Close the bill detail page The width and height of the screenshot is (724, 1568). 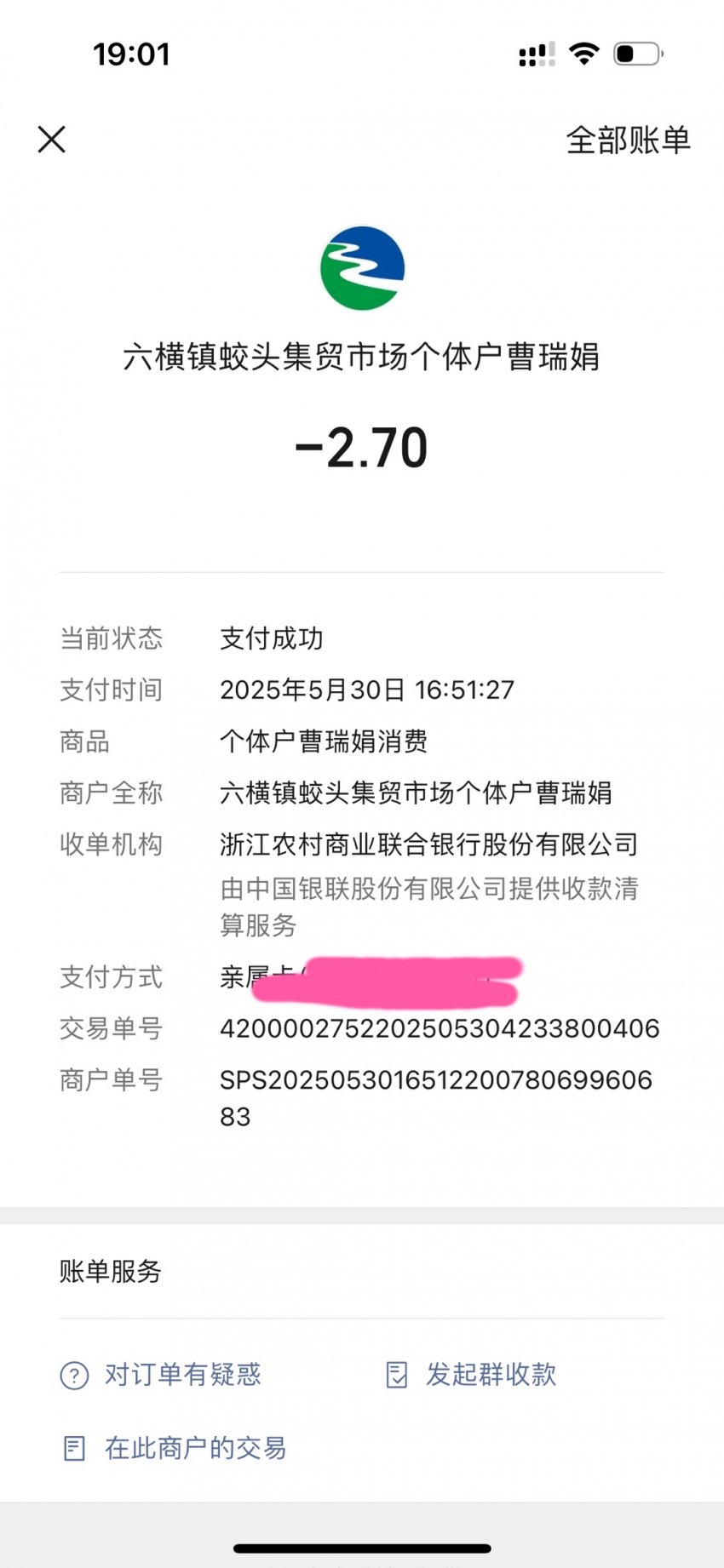(52, 140)
